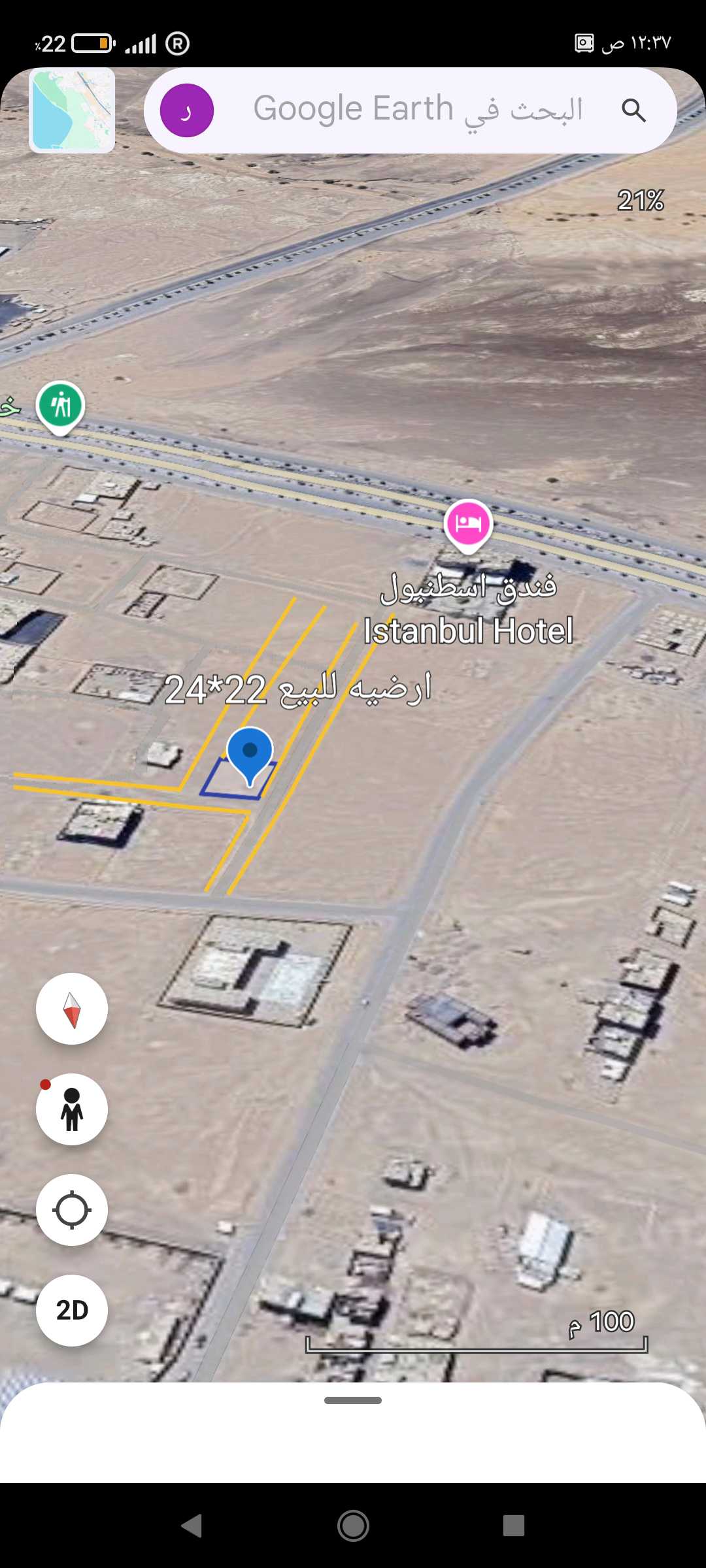The width and height of the screenshot is (706, 1568).
Task: Open the map overview thumbnail
Action: point(71,110)
